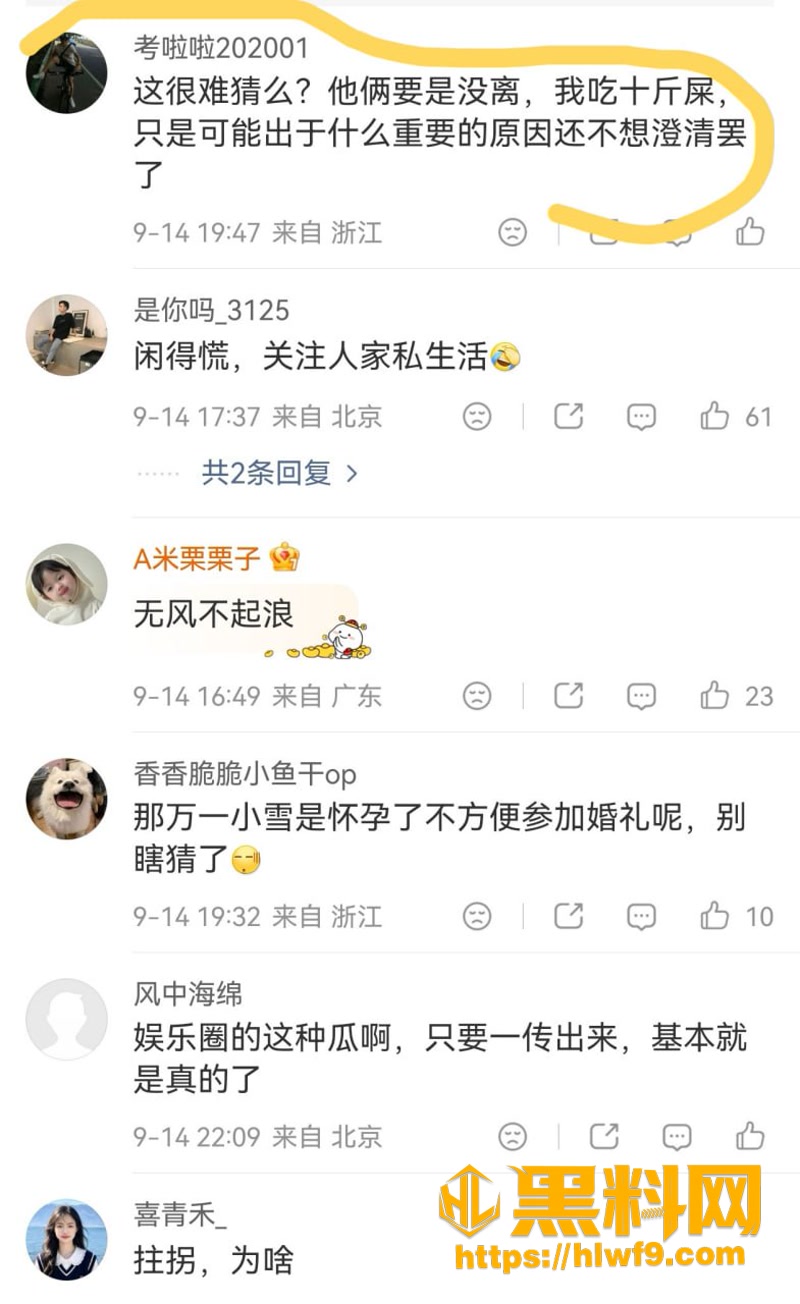View 香香脆脆小鱼干op's profile via username

pyautogui.click(x=245, y=774)
